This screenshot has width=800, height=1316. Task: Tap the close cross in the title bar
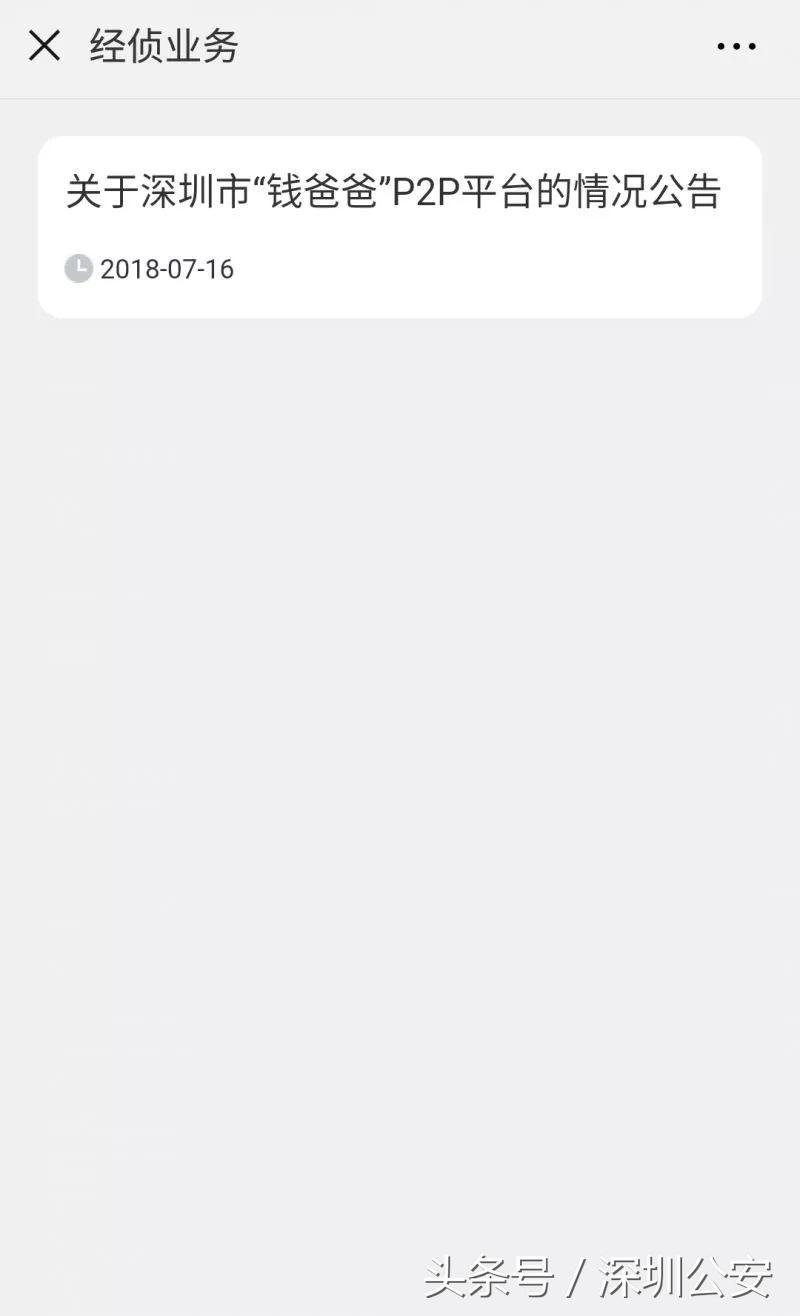click(x=43, y=44)
